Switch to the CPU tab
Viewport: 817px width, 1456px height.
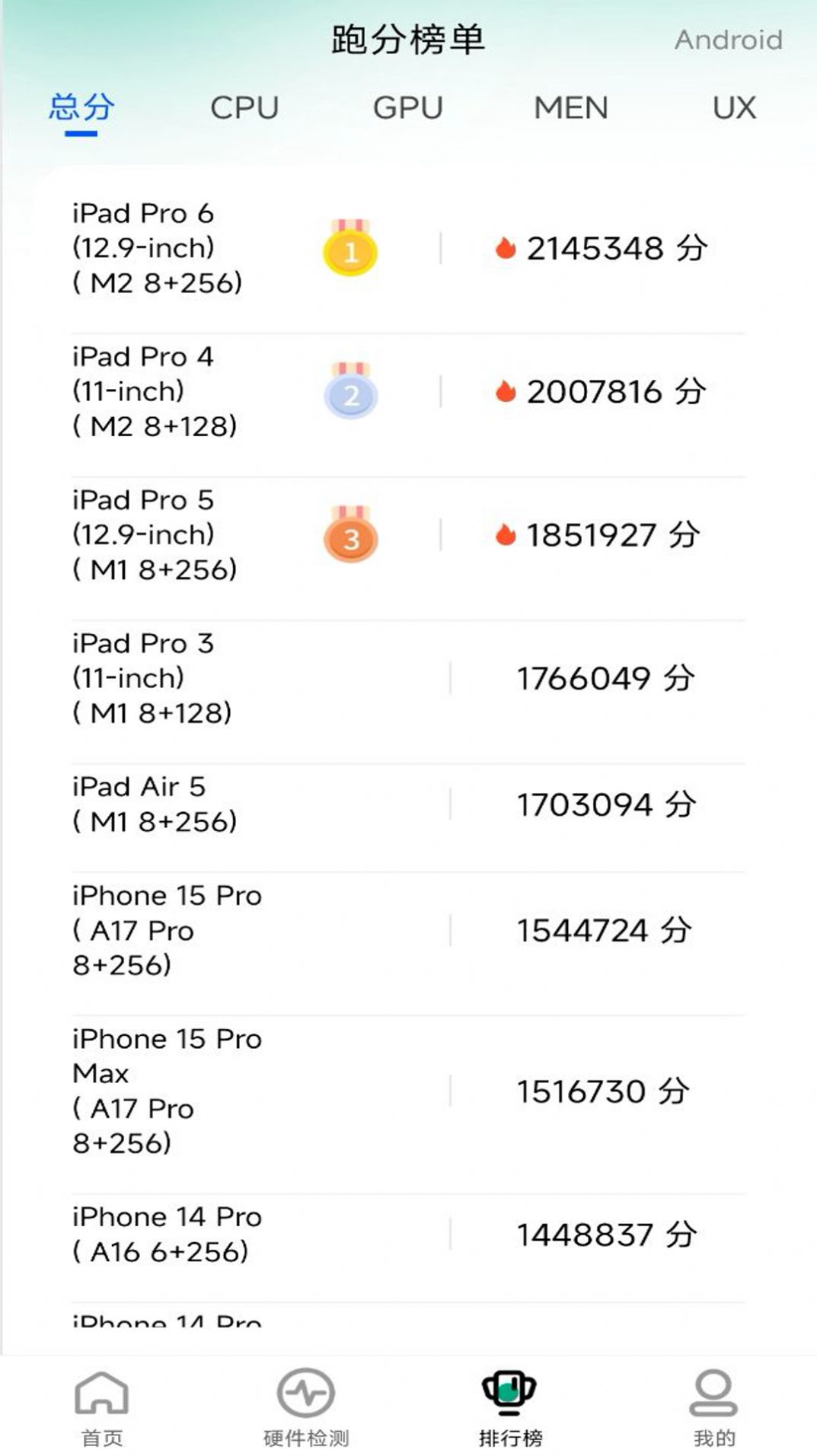click(x=244, y=108)
